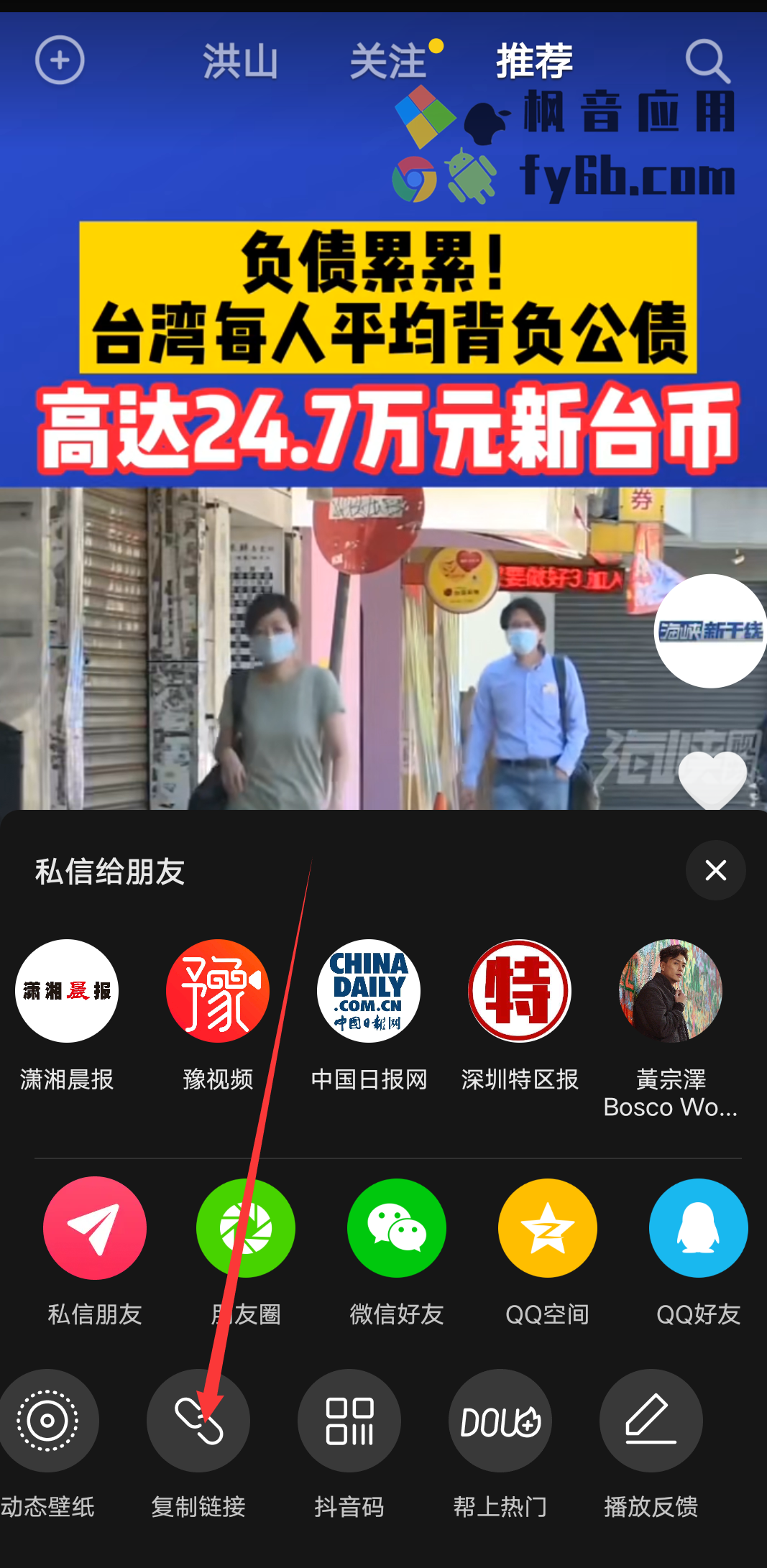This screenshot has width=767, height=1568.
Task: Share to 朋友圈
Action: (x=246, y=1228)
